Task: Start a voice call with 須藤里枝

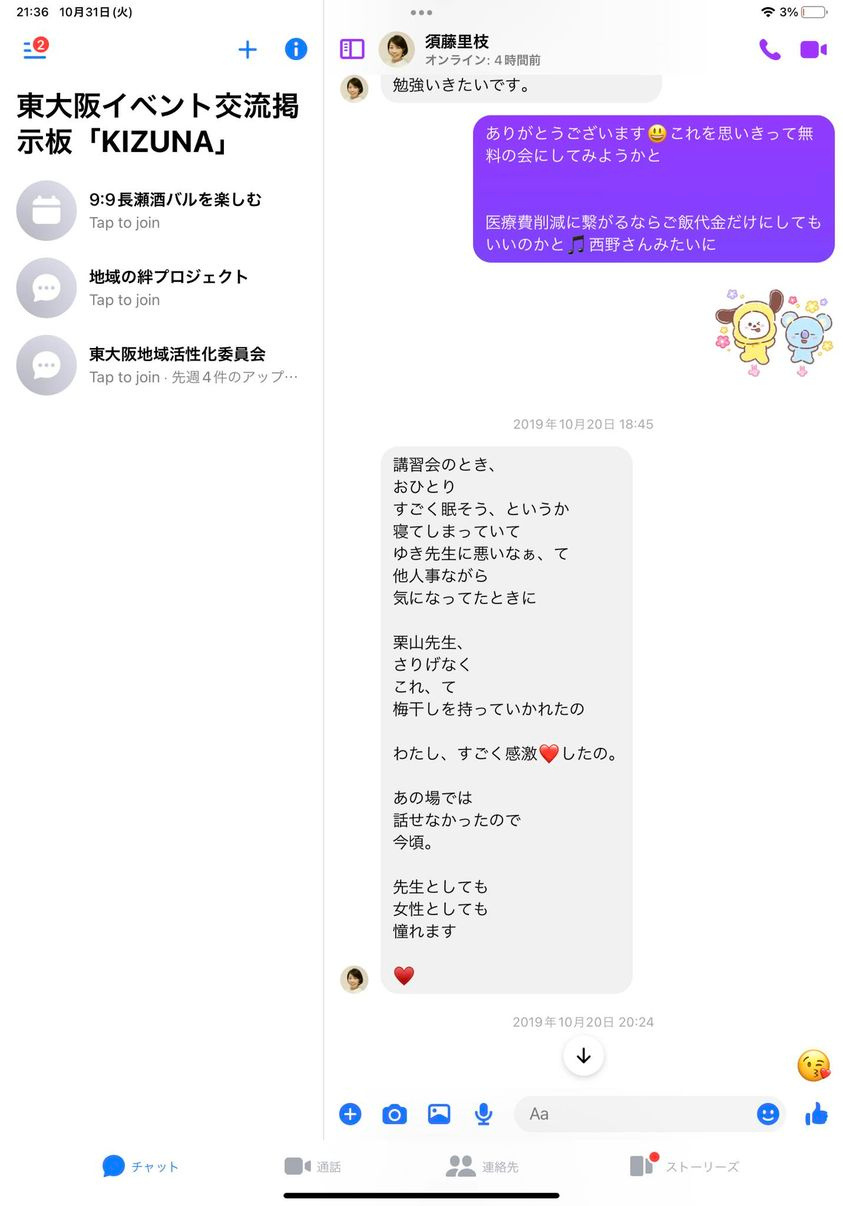Action: coord(769,49)
